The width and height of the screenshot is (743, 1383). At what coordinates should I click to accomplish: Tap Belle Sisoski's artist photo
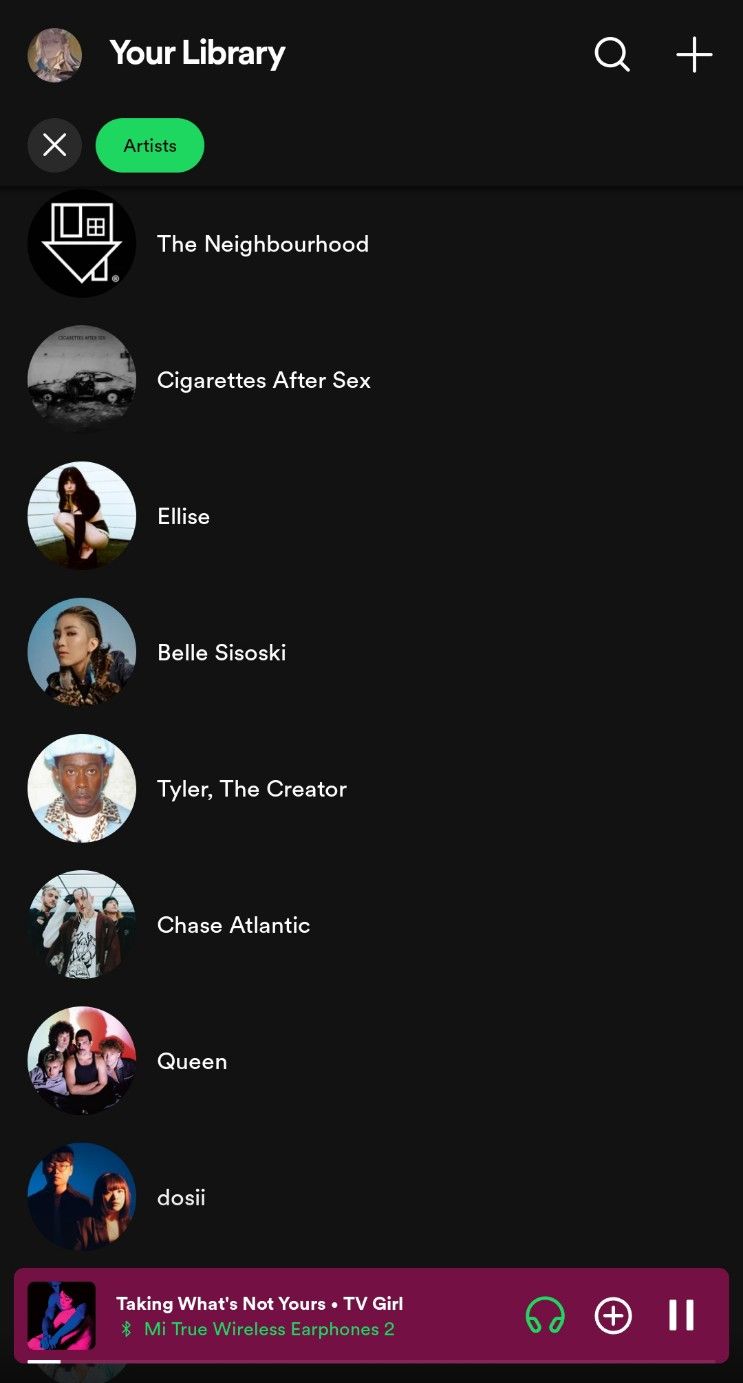coord(82,652)
